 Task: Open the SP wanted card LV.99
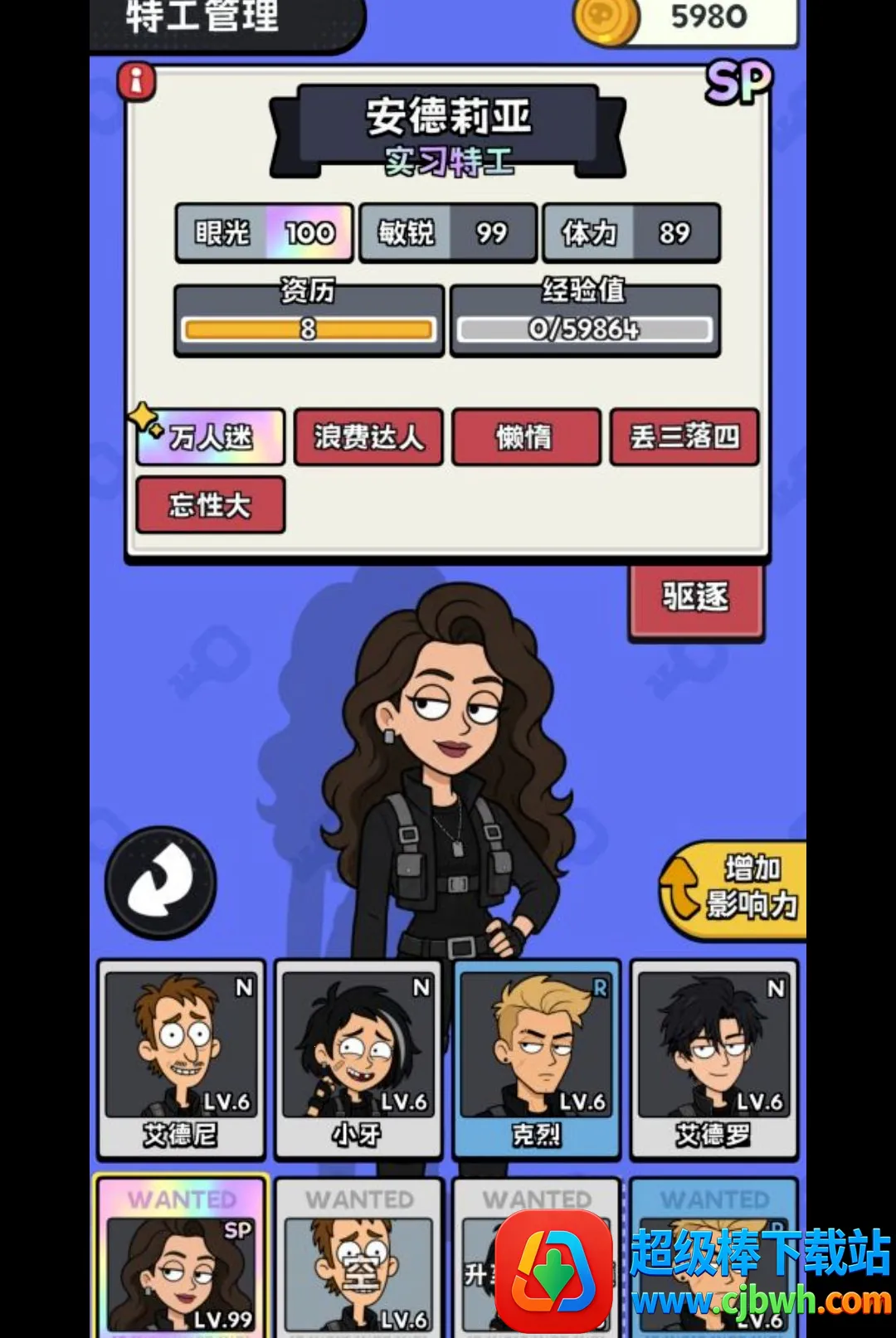[x=181, y=1257]
